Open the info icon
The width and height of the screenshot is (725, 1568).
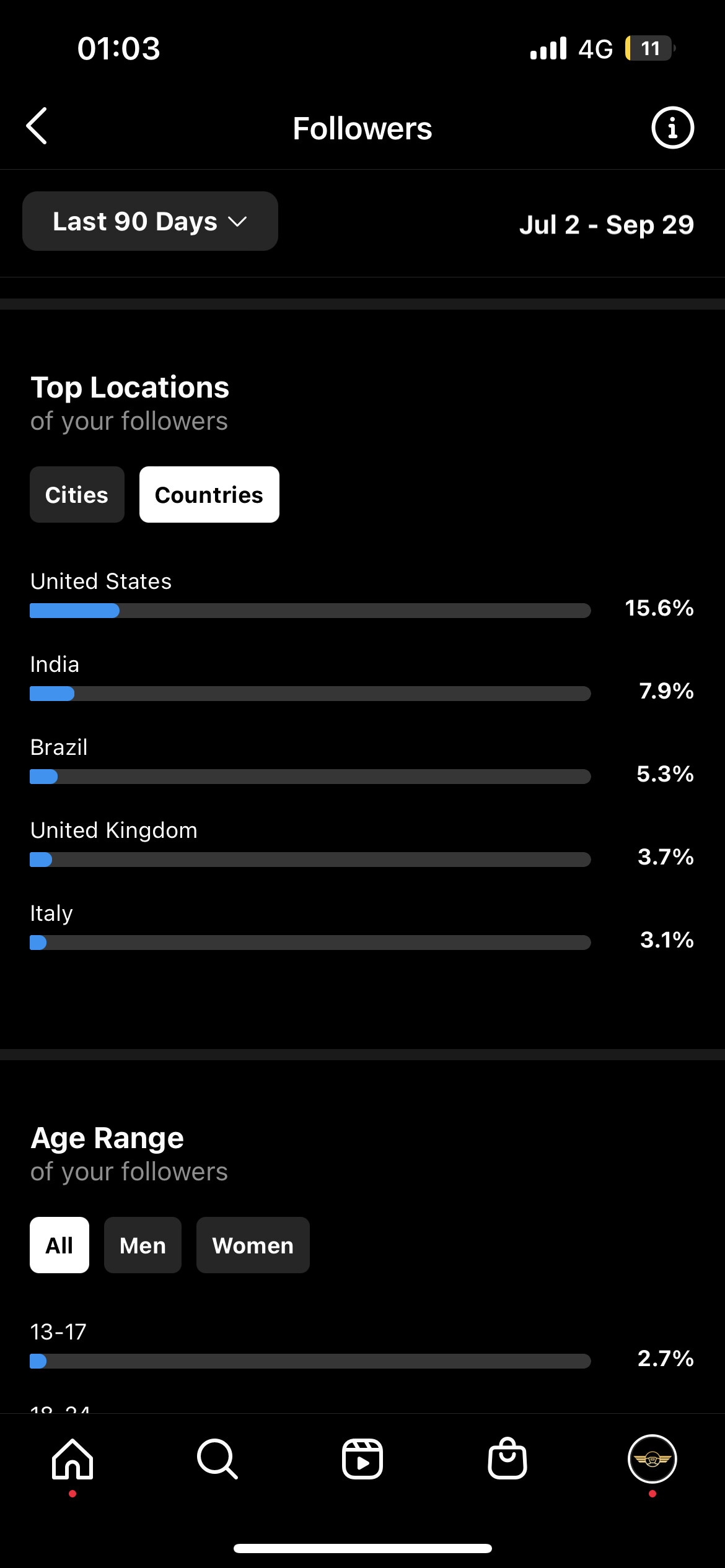coord(672,128)
